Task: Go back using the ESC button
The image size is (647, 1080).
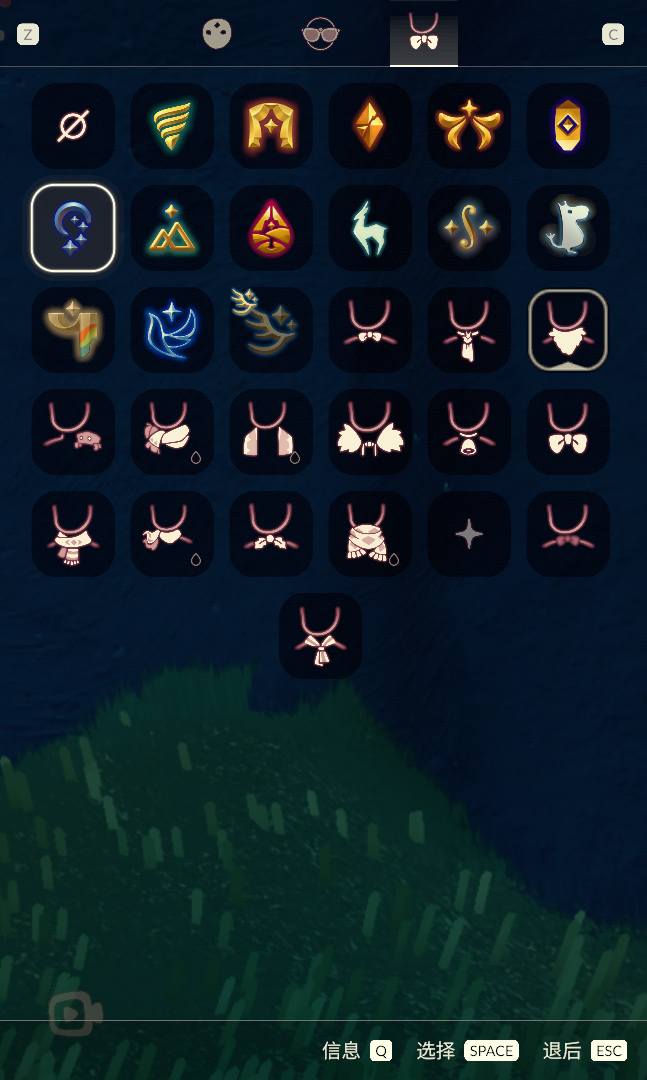Action: click(609, 1050)
